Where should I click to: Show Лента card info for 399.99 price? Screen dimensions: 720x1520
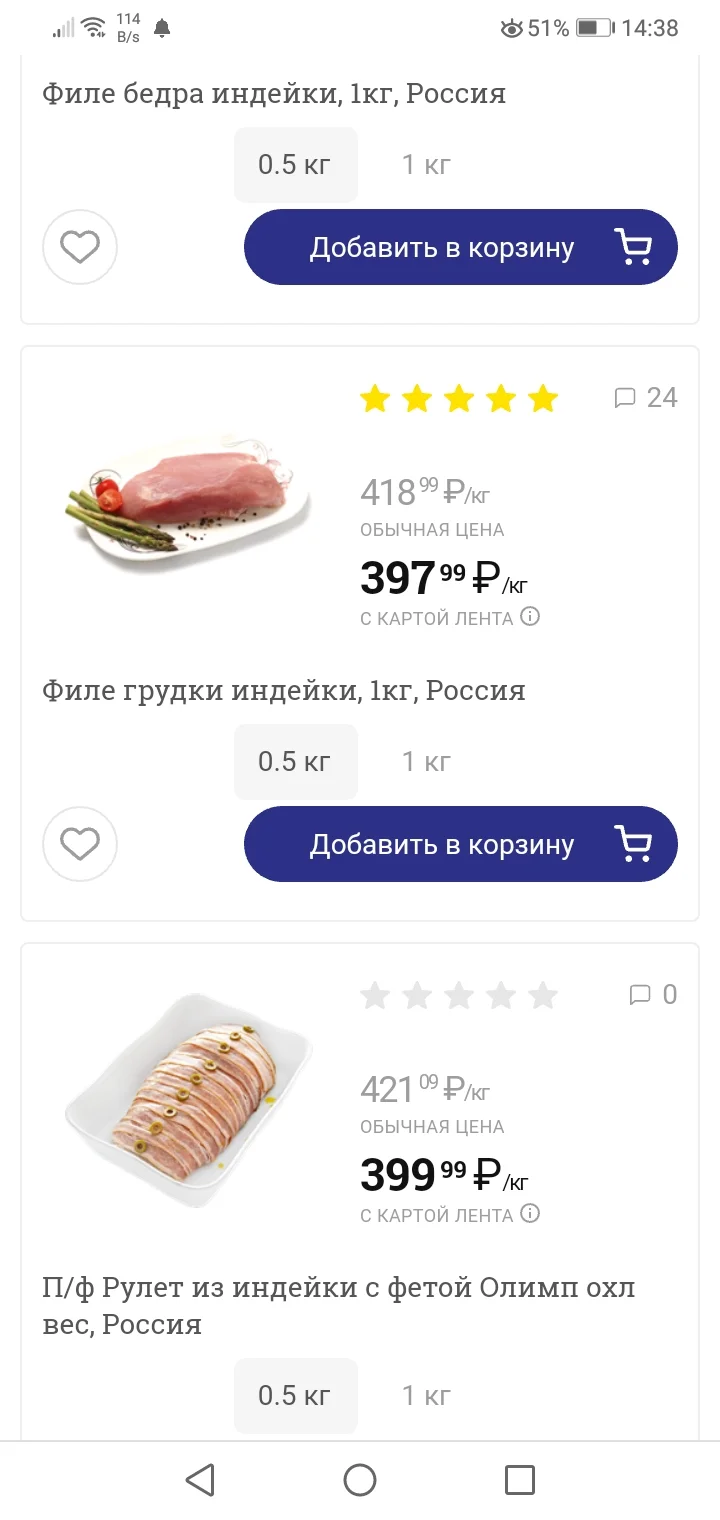(531, 1214)
